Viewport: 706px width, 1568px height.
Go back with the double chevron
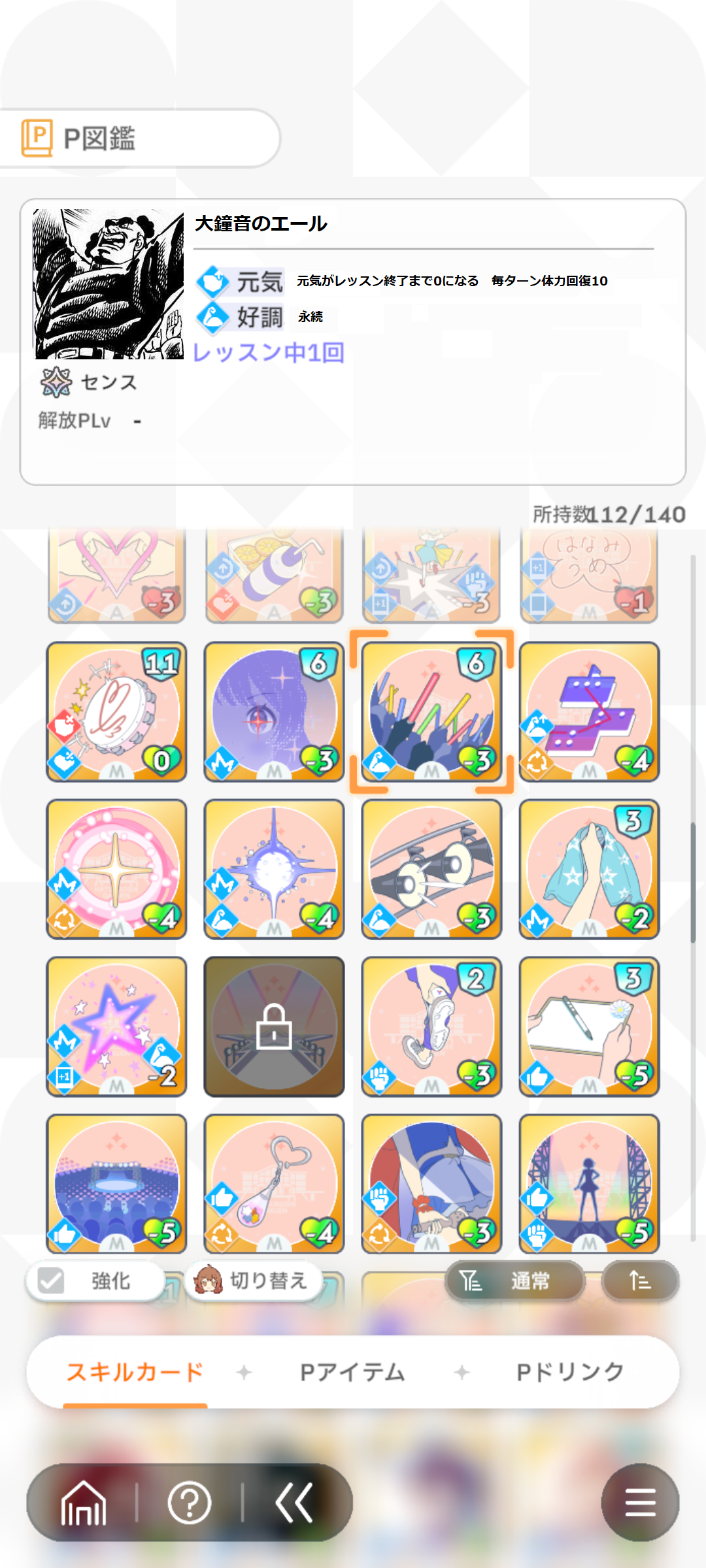[294, 1503]
